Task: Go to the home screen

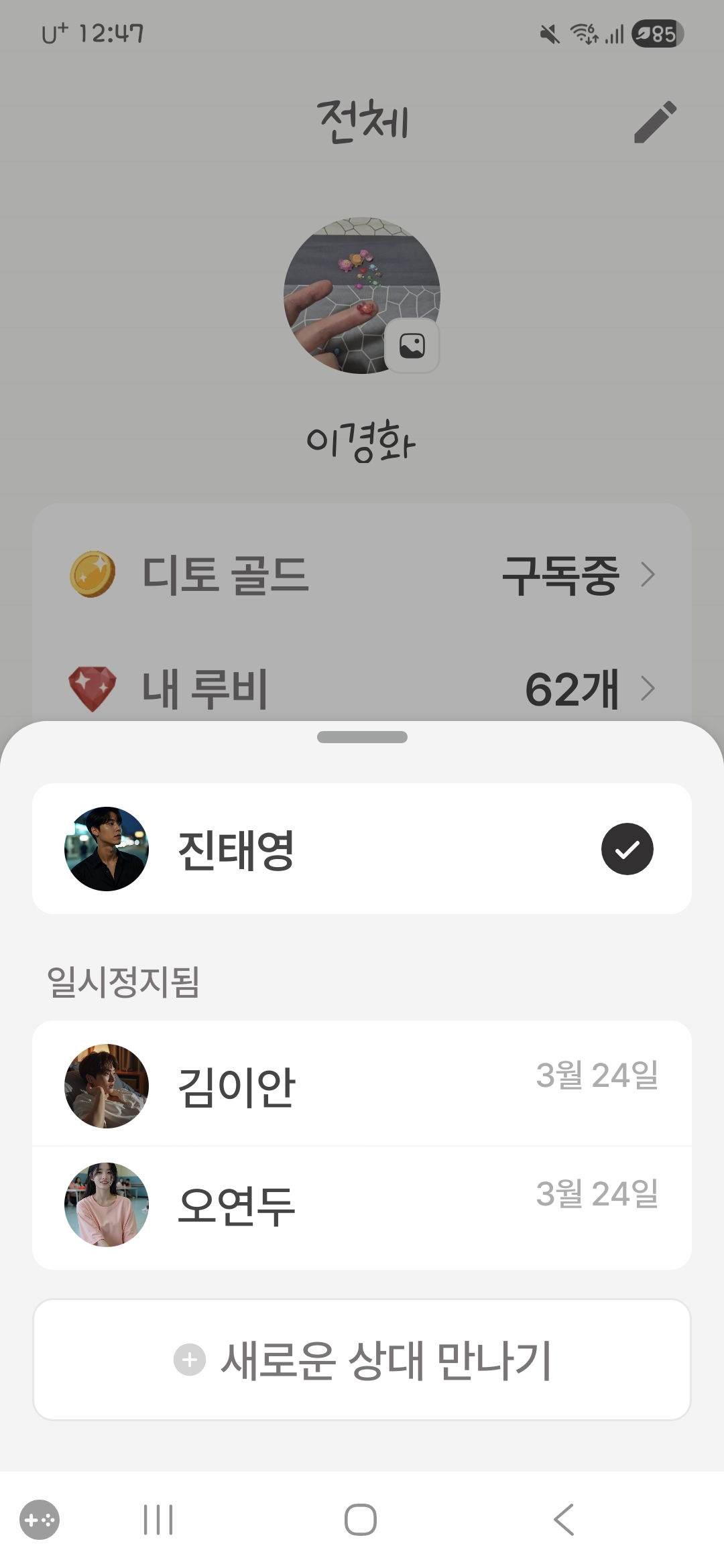Action: [x=361, y=1519]
